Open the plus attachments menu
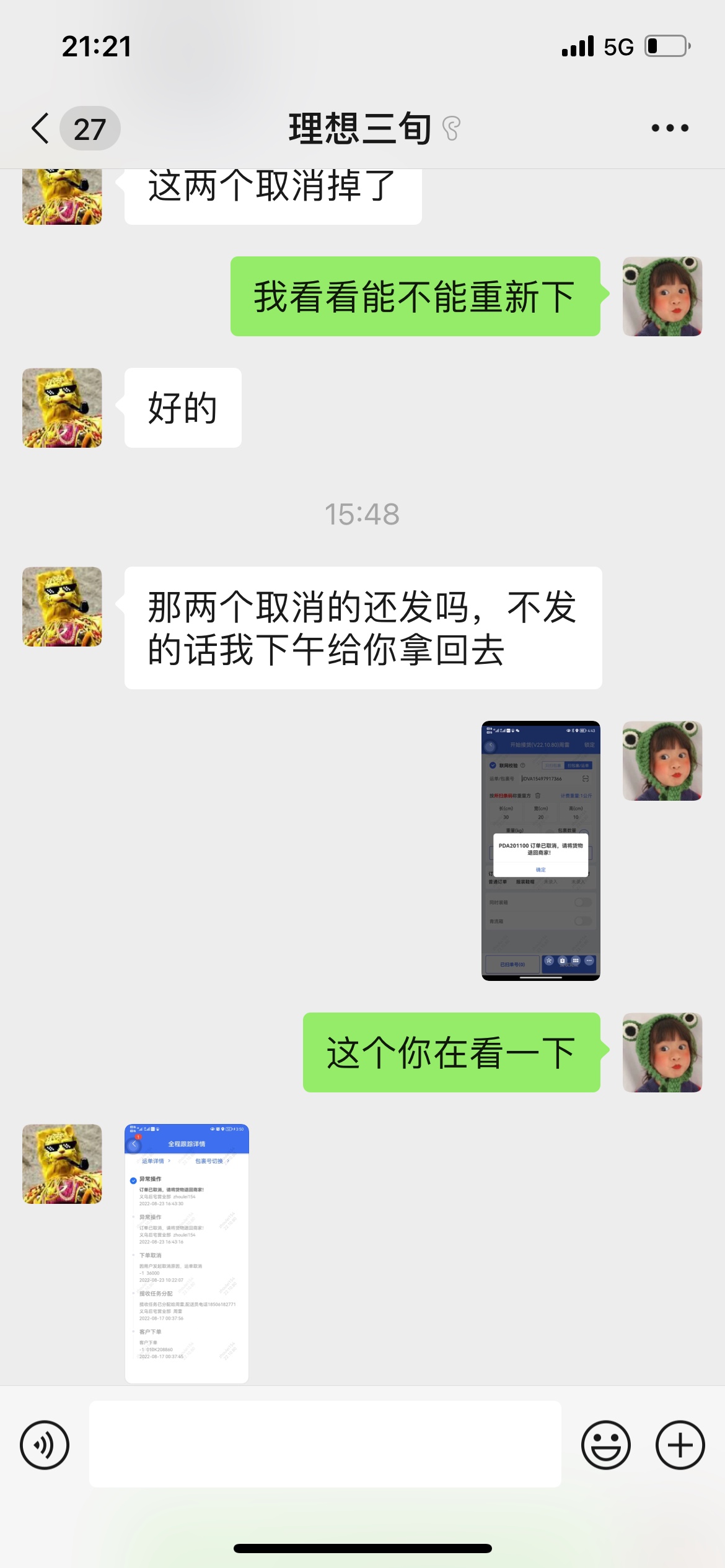Image resolution: width=725 pixels, height=1568 pixels. point(680,1445)
